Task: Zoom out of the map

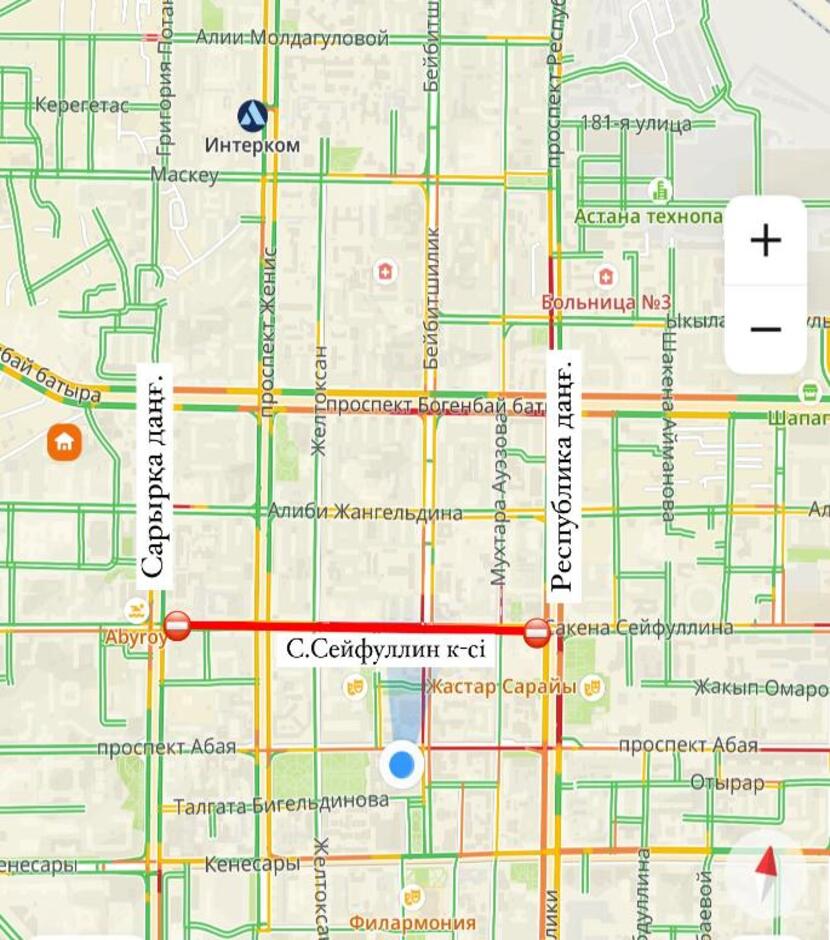Action: (765, 329)
